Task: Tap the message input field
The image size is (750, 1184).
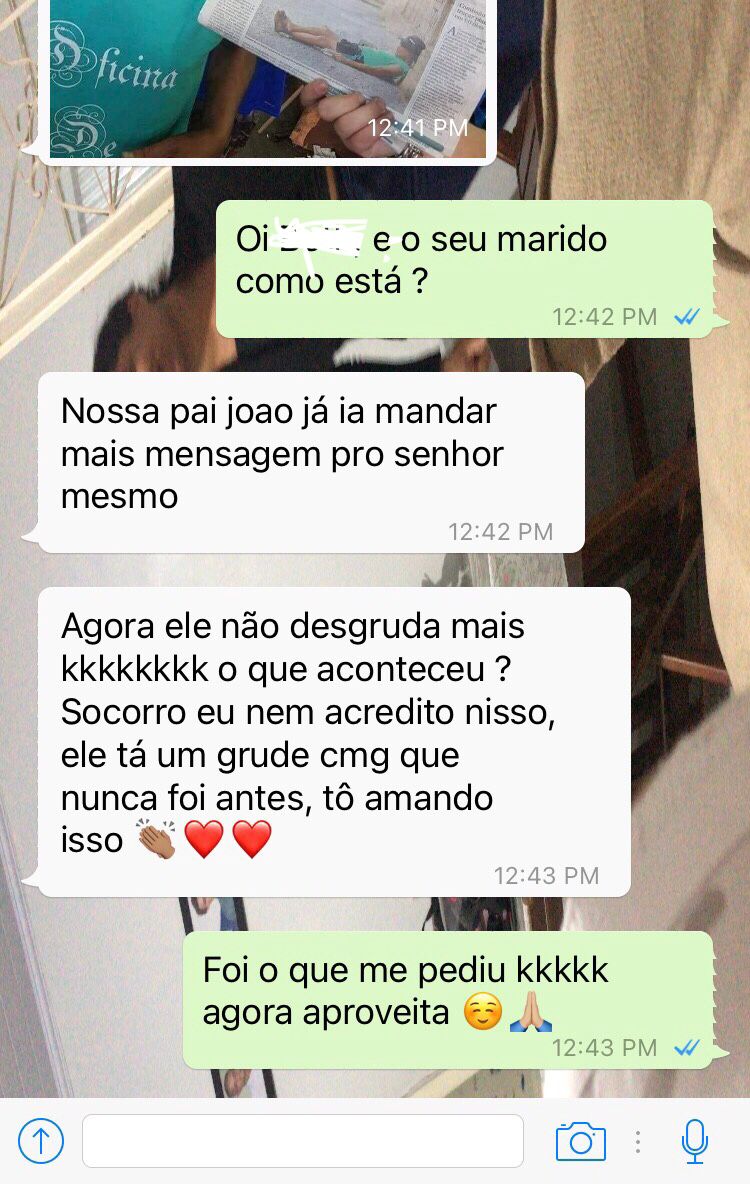Action: pyautogui.click(x=302, y=1141)
